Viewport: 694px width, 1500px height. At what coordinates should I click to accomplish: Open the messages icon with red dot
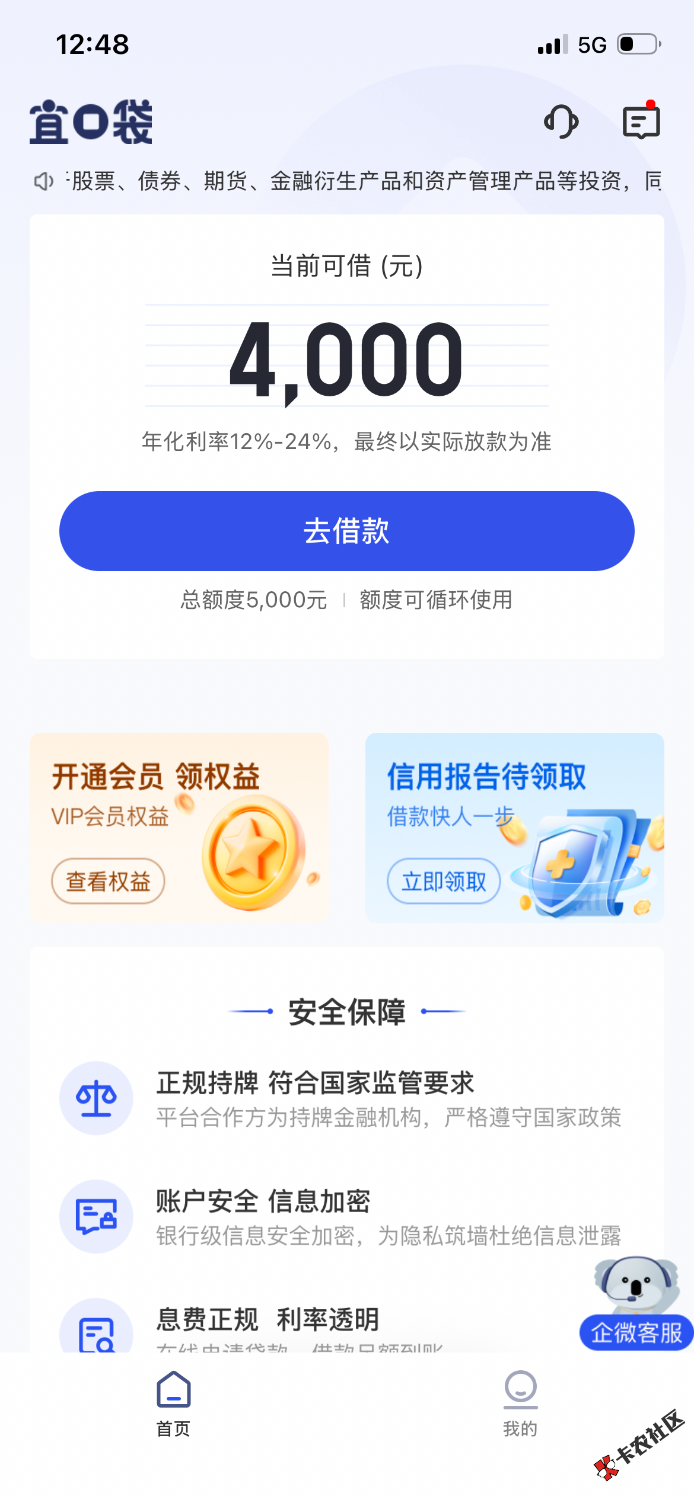tap(641, 122)
